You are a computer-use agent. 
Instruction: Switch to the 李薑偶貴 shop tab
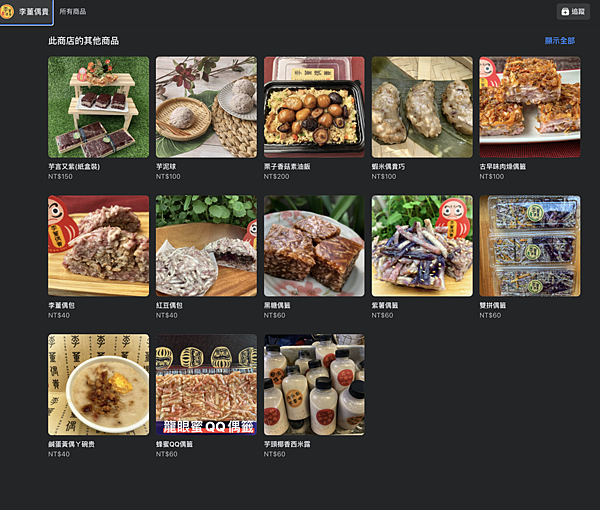(27, 11)
